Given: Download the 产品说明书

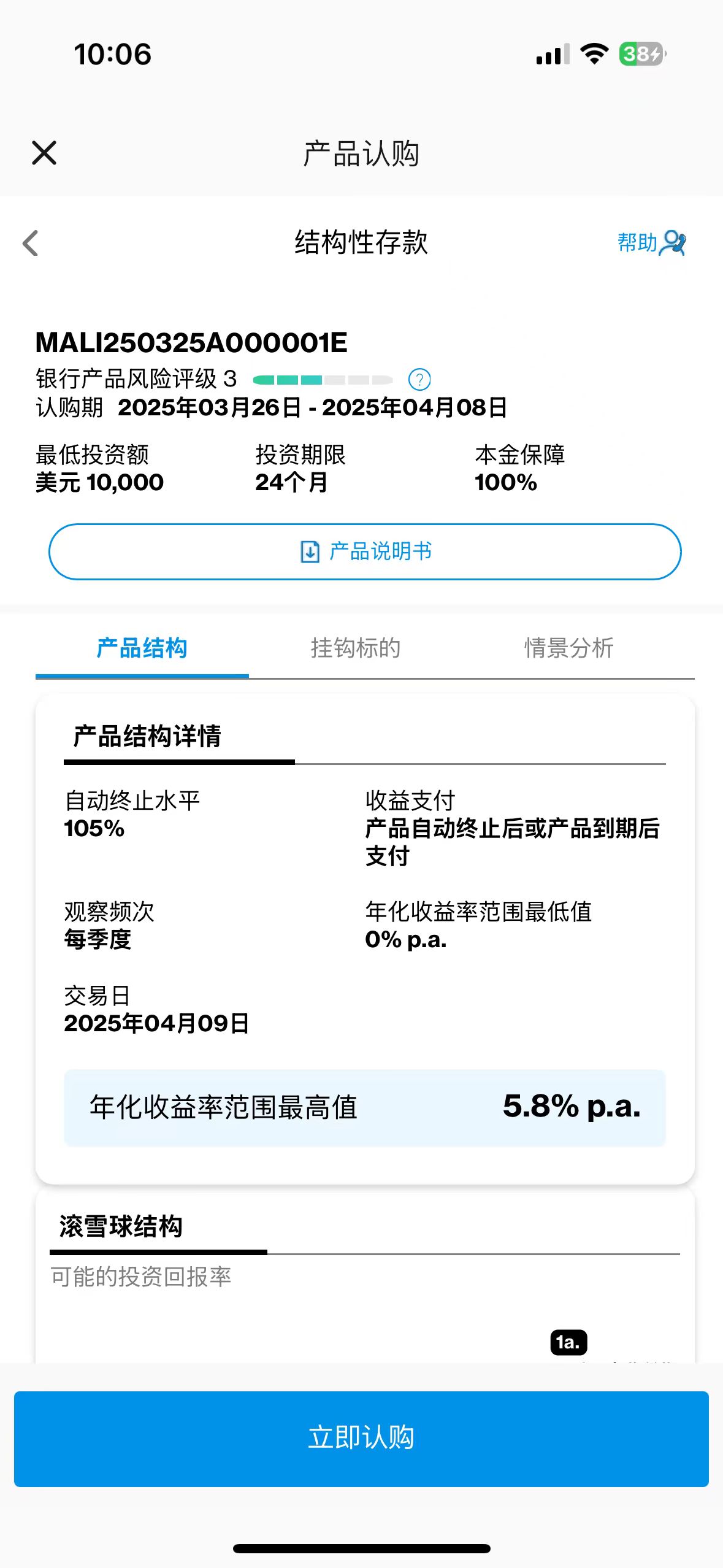Looking at the screenshot, I should (365, 551).
